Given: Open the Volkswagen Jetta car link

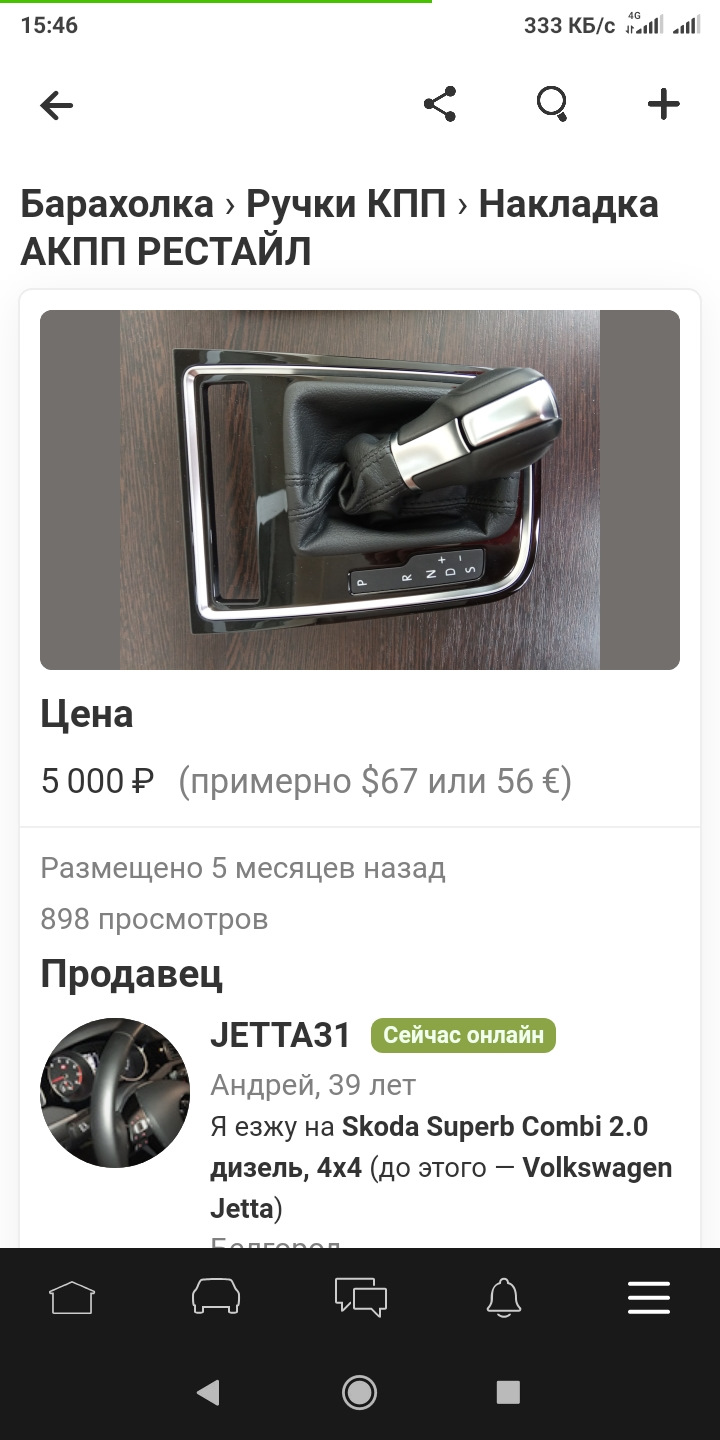Looking at the screenshot, I should tap(597, 1168).
